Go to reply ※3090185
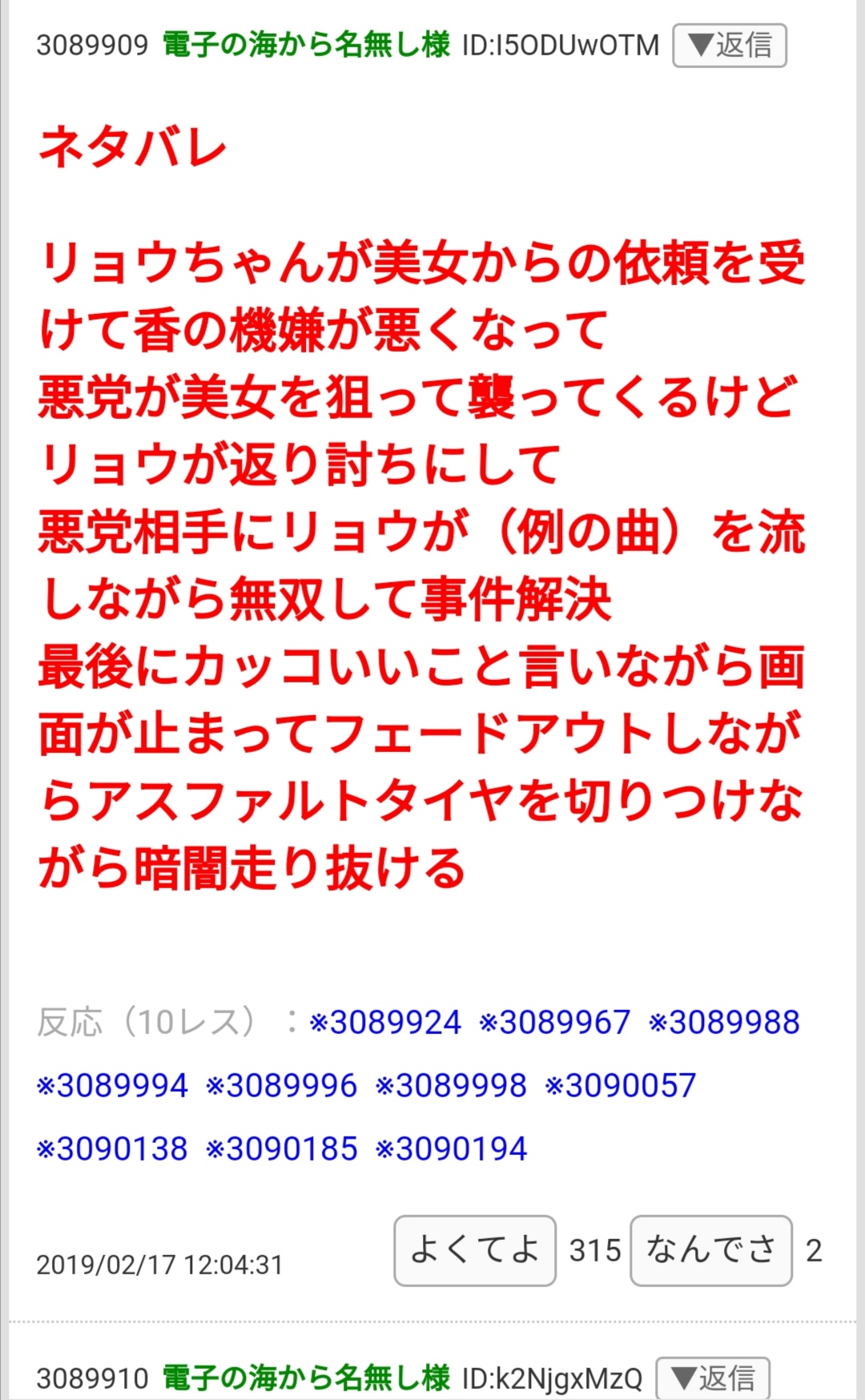This screenshot has width=865, height=1400. pos(282,1149)
